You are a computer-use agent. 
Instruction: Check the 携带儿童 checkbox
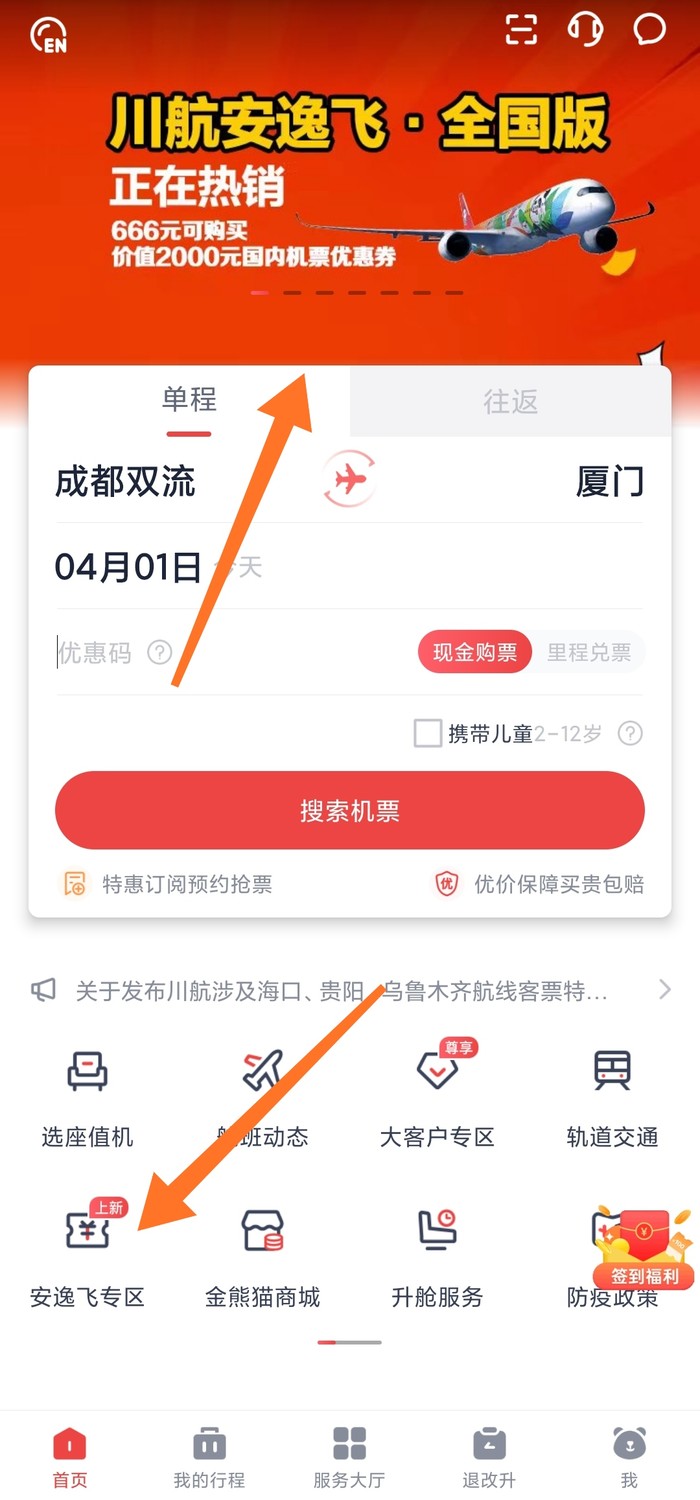(428, 734)
